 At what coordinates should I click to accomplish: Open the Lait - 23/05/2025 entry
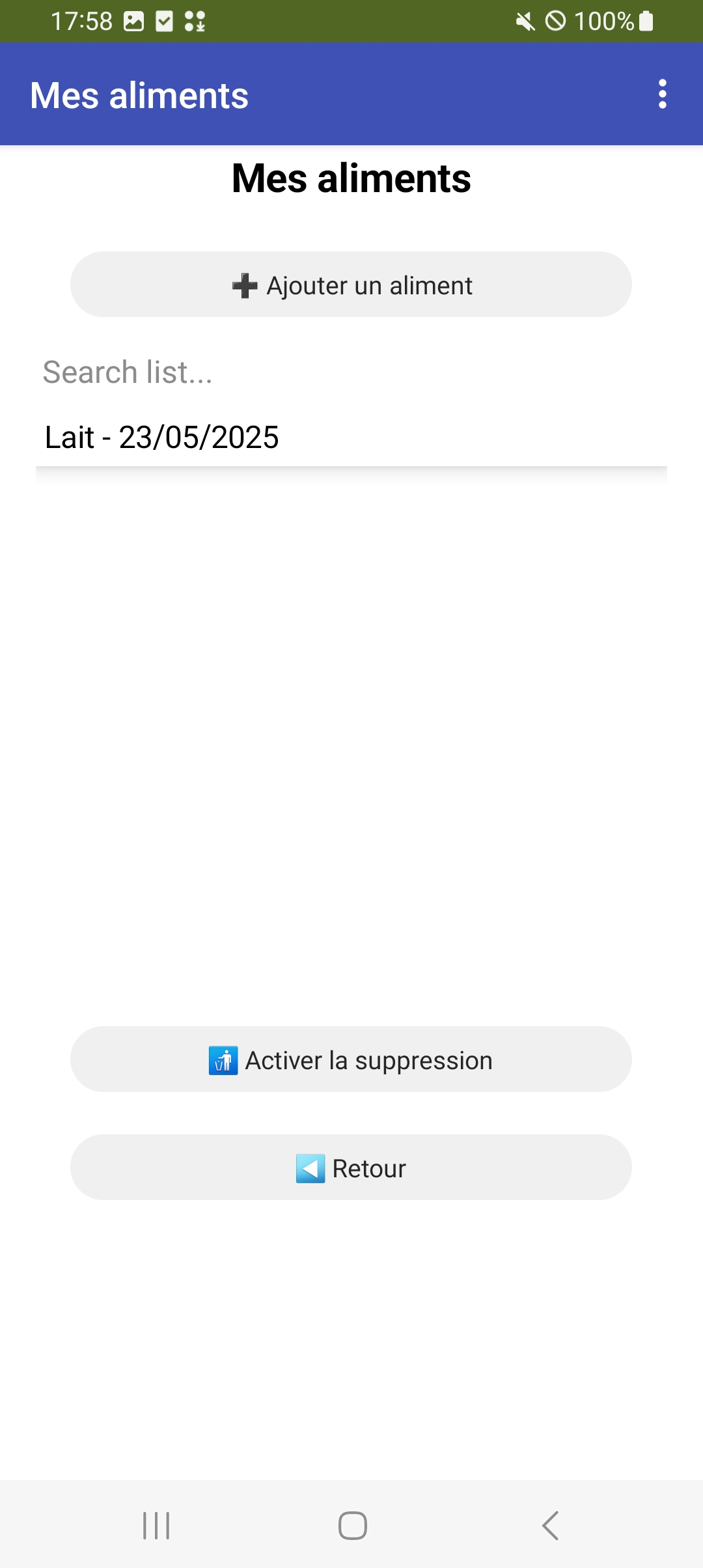coord(351,437)
